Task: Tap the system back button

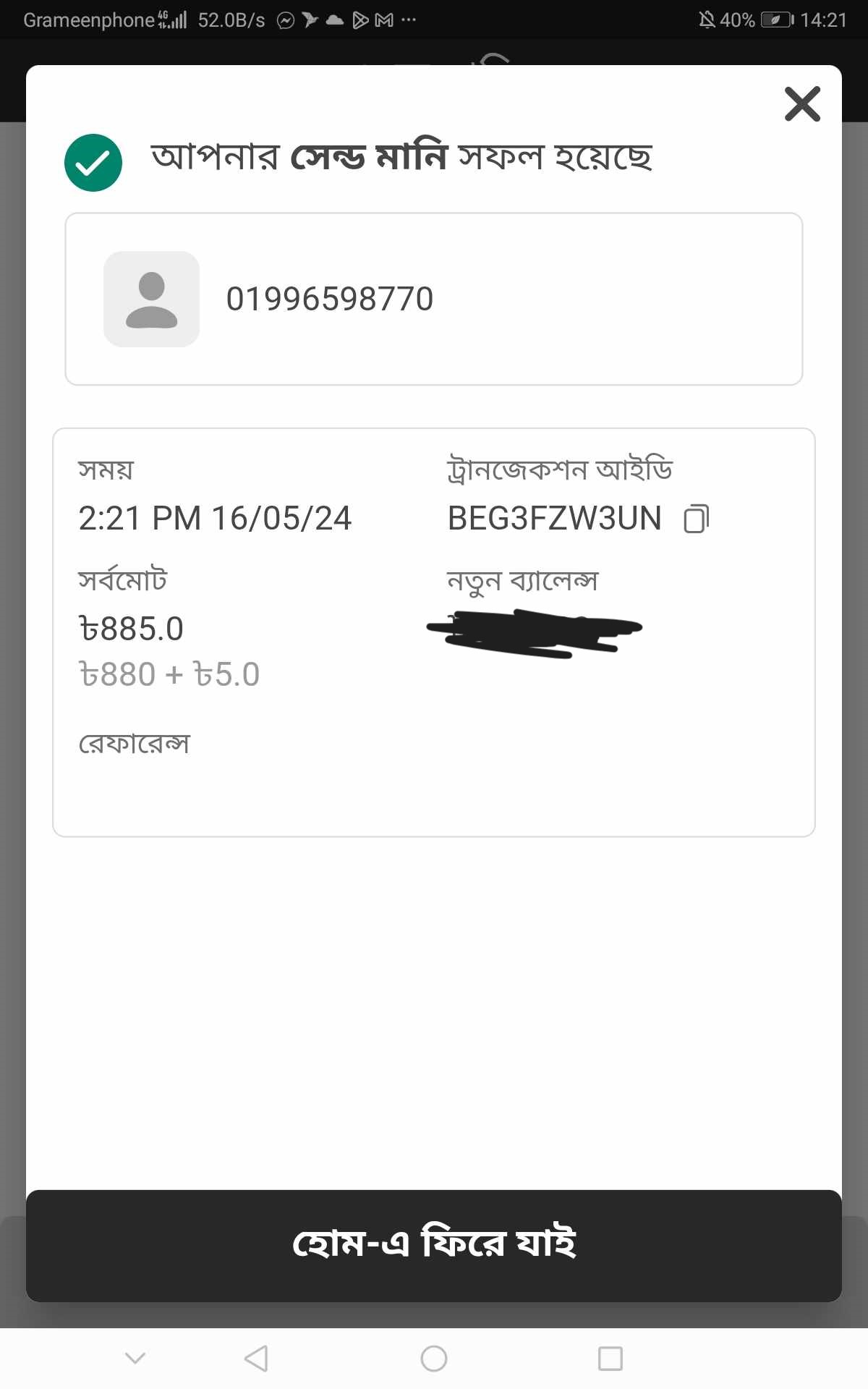Action: pyautogui.click(x=256, y=1359)
